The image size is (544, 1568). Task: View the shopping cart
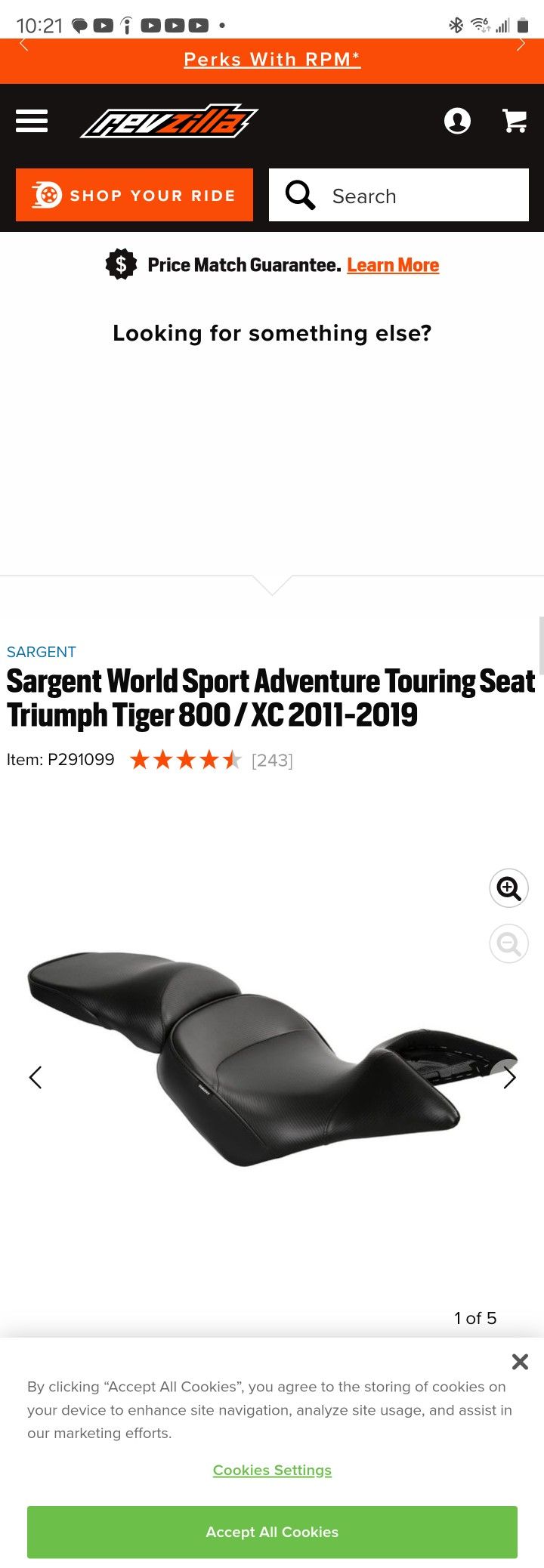tap(515, 121)
